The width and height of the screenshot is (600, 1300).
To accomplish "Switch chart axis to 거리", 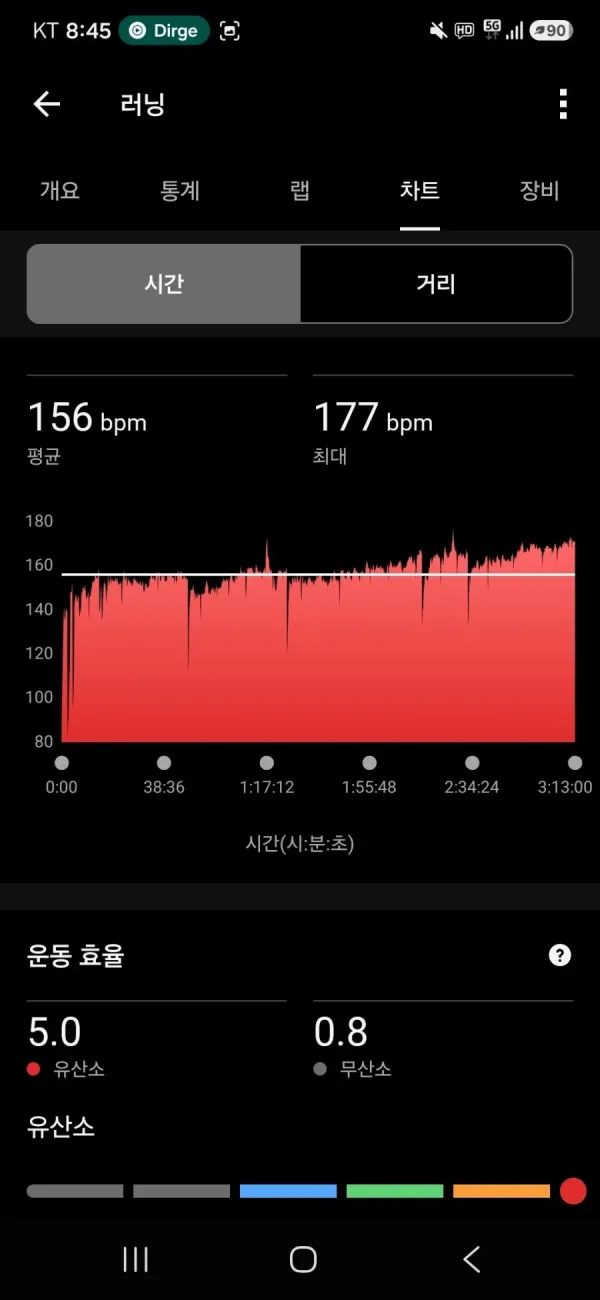I will (x=436, y=284).
